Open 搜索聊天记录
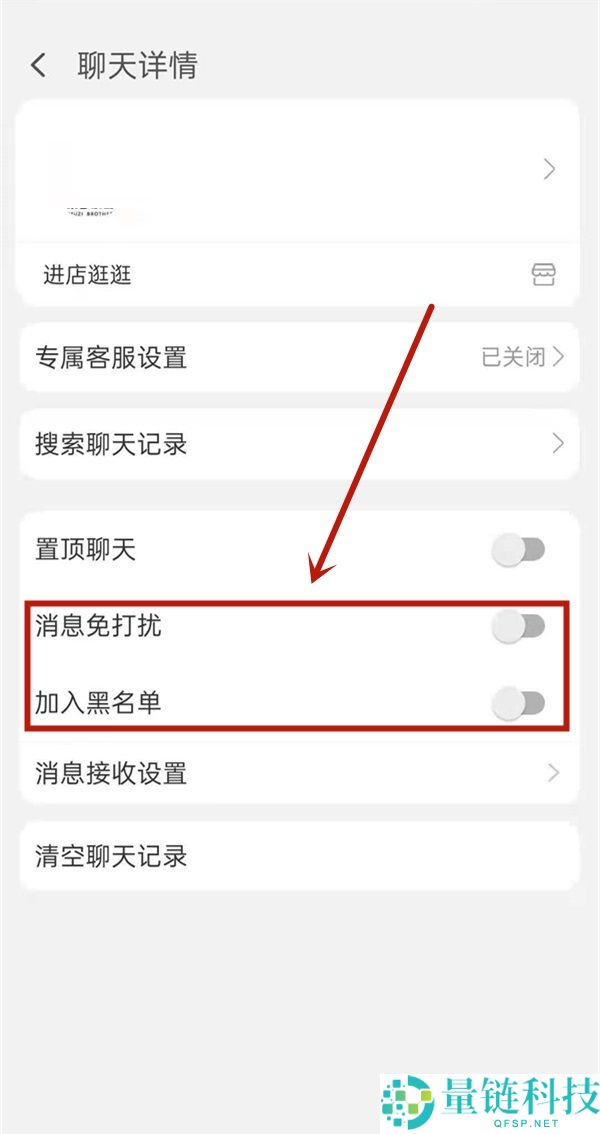 (x=298, y=444)
